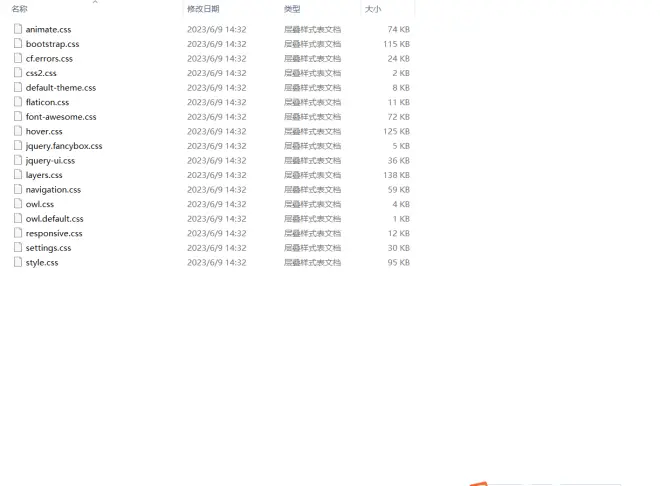Sort by the 修改日期 column header

(x=203, y=9)
